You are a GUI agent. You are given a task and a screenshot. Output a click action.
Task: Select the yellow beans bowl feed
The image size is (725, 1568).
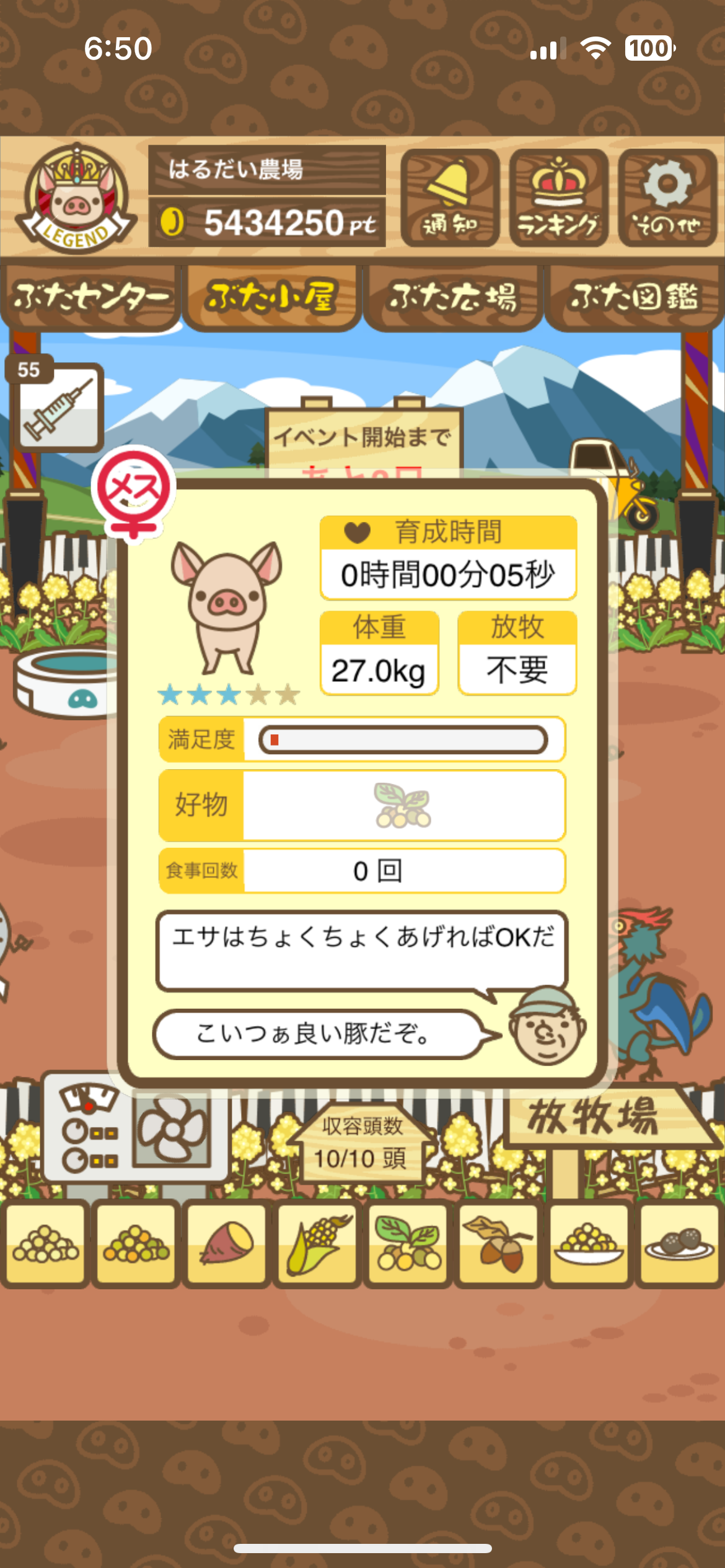(x=589, y=1243)
